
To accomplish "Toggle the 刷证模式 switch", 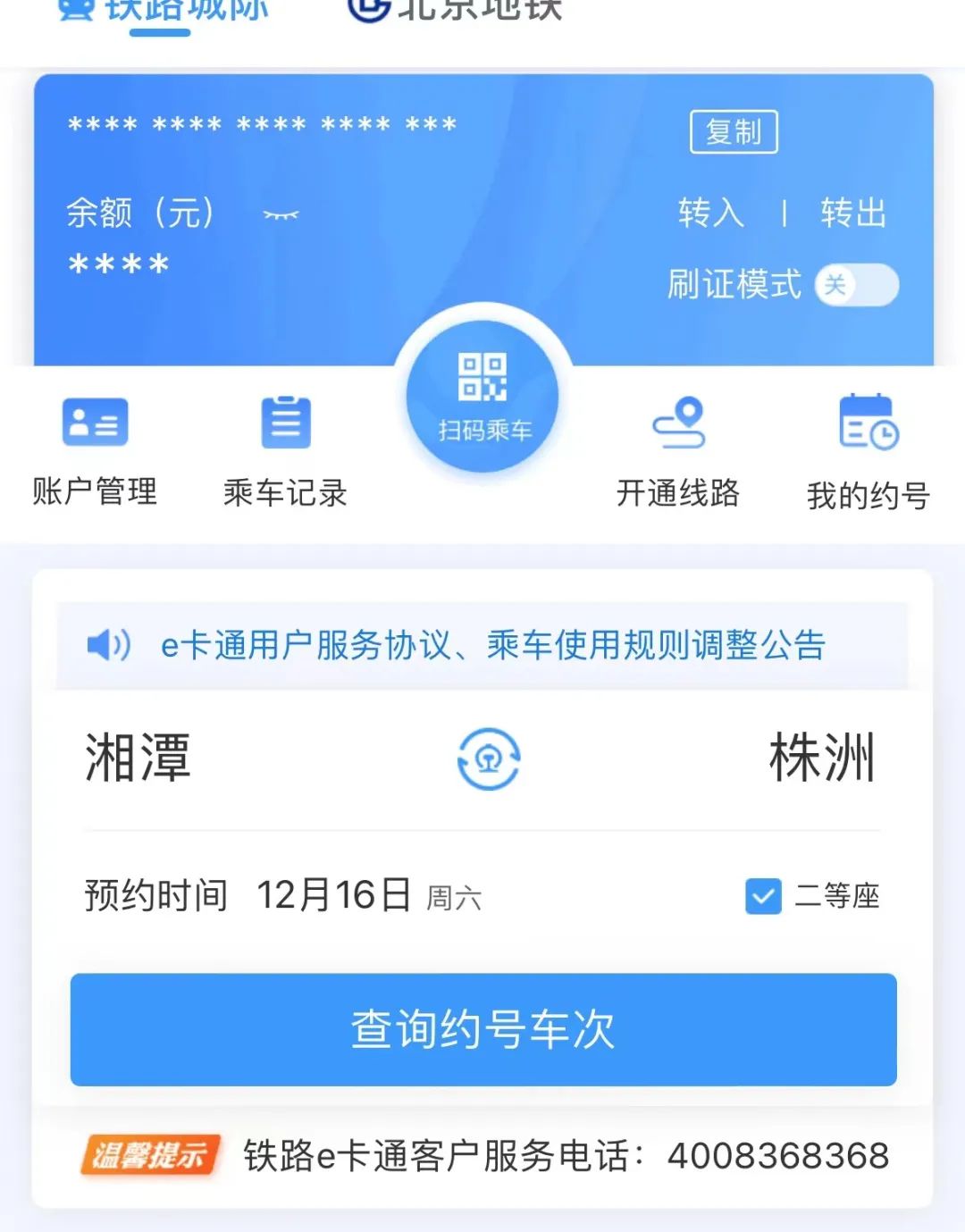I will point(856,285).
